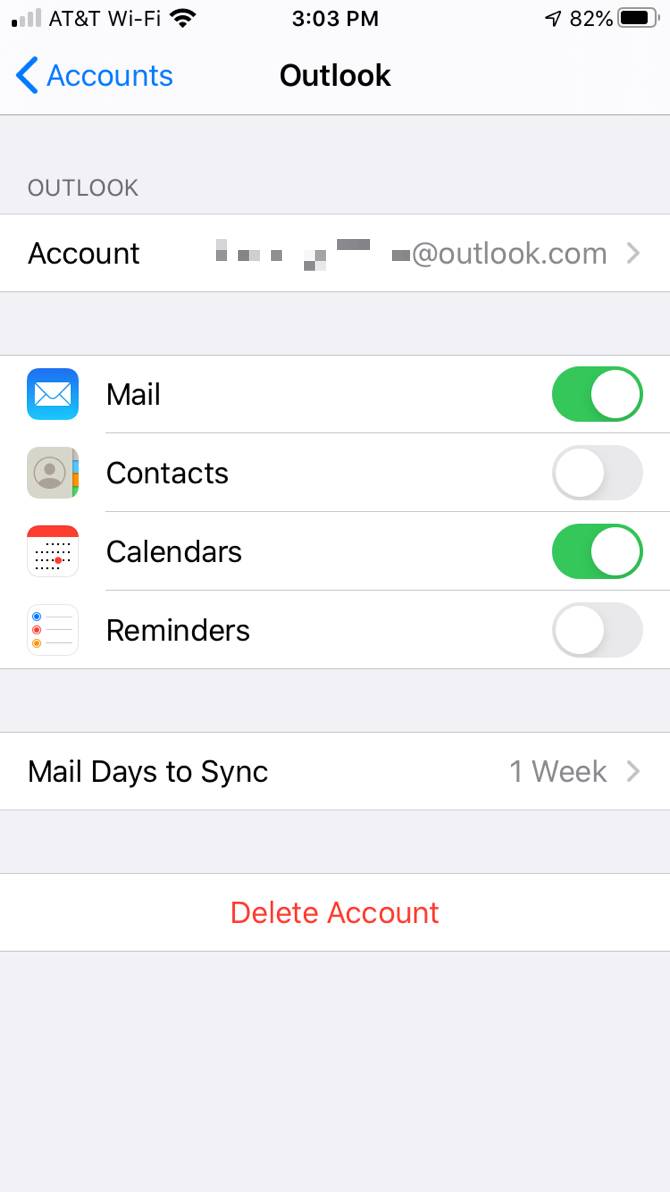Open the Account email row
Screen dimensions: 670x1192
[335, 253]
